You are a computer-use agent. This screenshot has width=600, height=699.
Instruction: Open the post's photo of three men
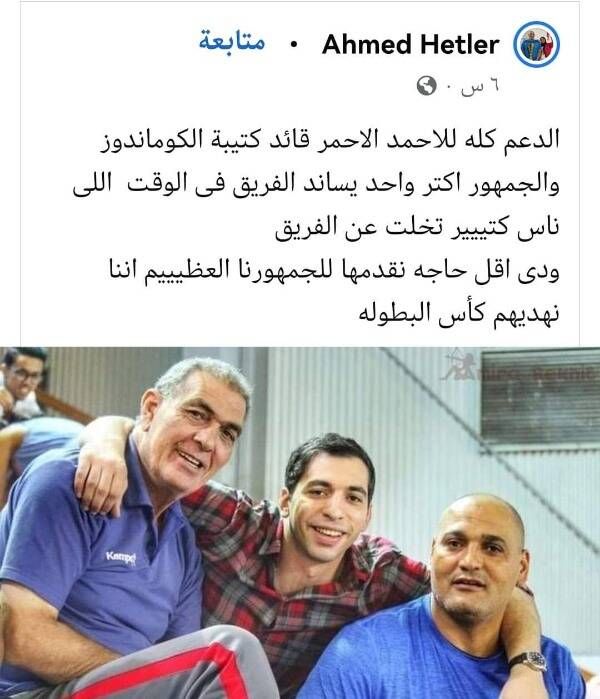(x=300, y=522)
